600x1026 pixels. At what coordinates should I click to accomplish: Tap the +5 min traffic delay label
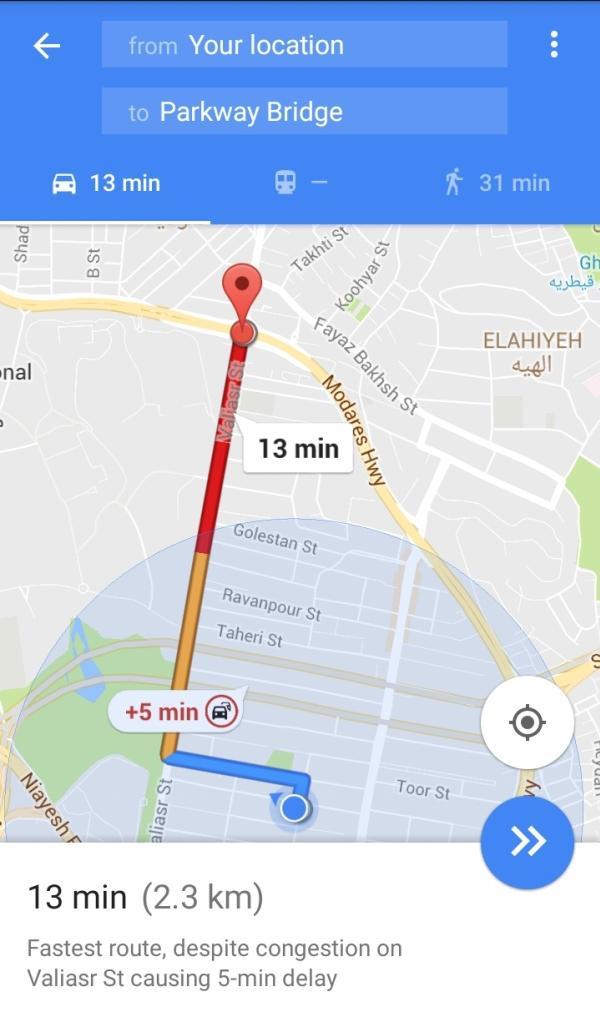174,712
